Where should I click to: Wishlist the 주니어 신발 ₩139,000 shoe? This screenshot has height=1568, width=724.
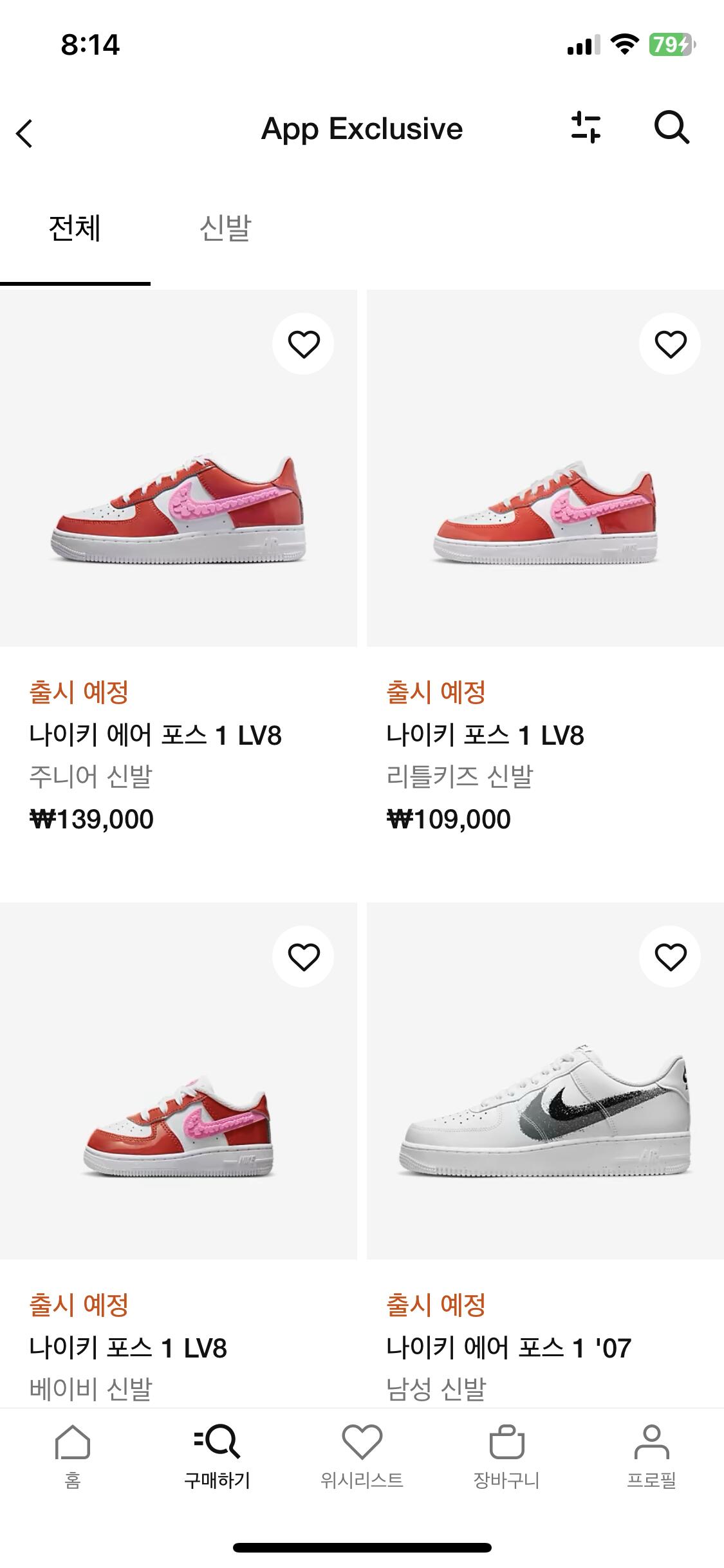(x=303, y=344)
